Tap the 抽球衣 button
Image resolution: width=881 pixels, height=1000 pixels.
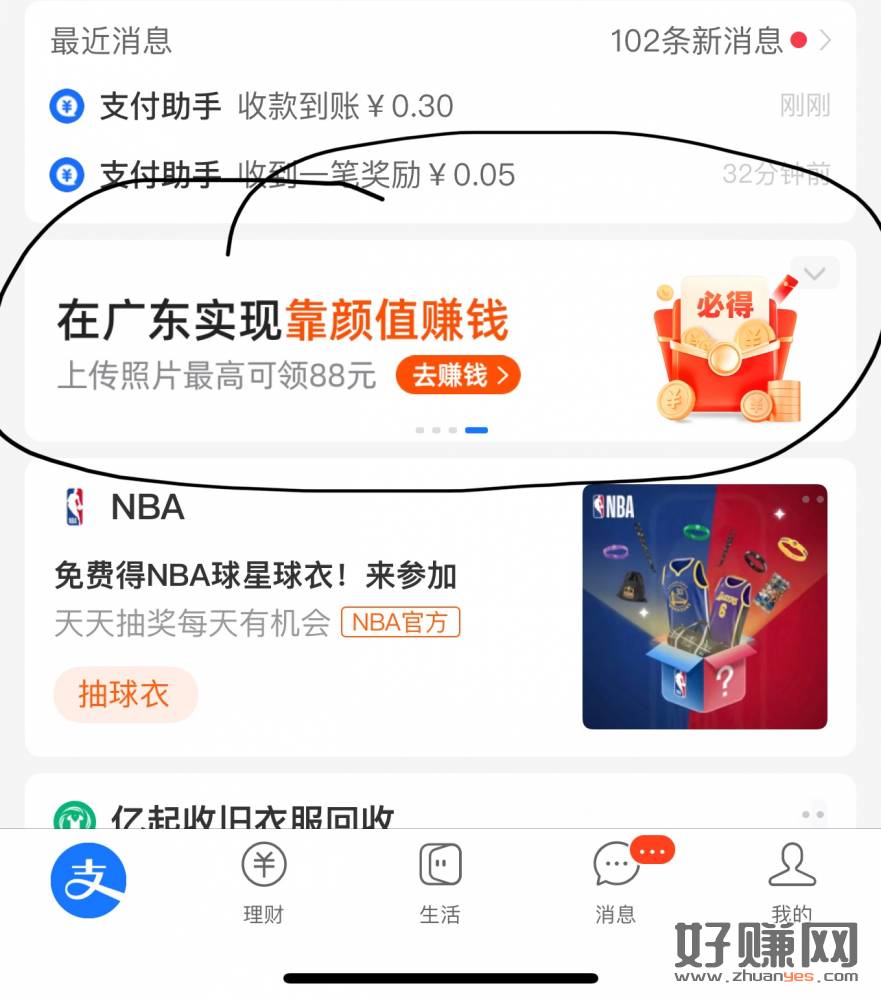point(125,694)
